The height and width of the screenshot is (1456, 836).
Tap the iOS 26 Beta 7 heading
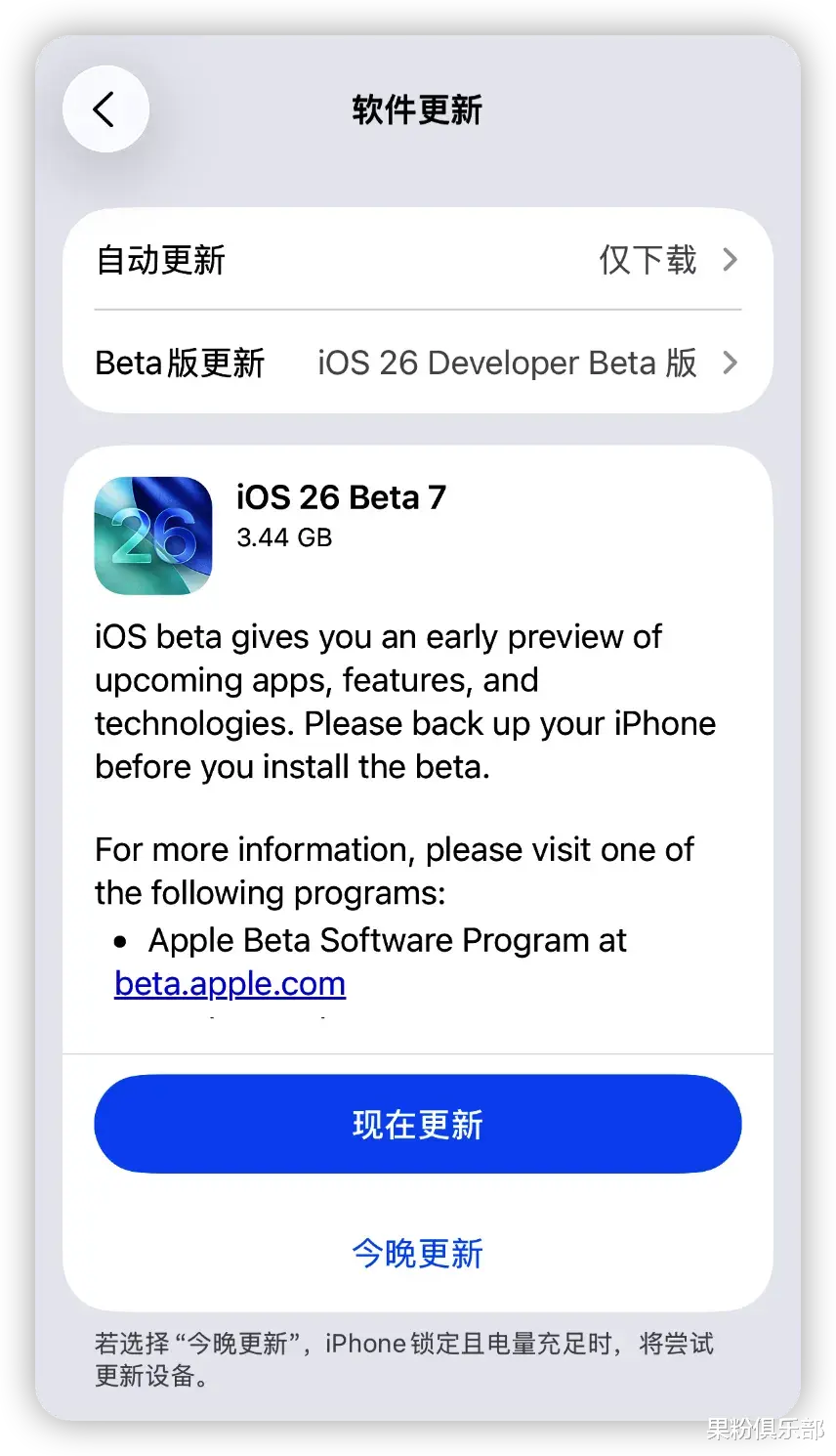[341, 497]
